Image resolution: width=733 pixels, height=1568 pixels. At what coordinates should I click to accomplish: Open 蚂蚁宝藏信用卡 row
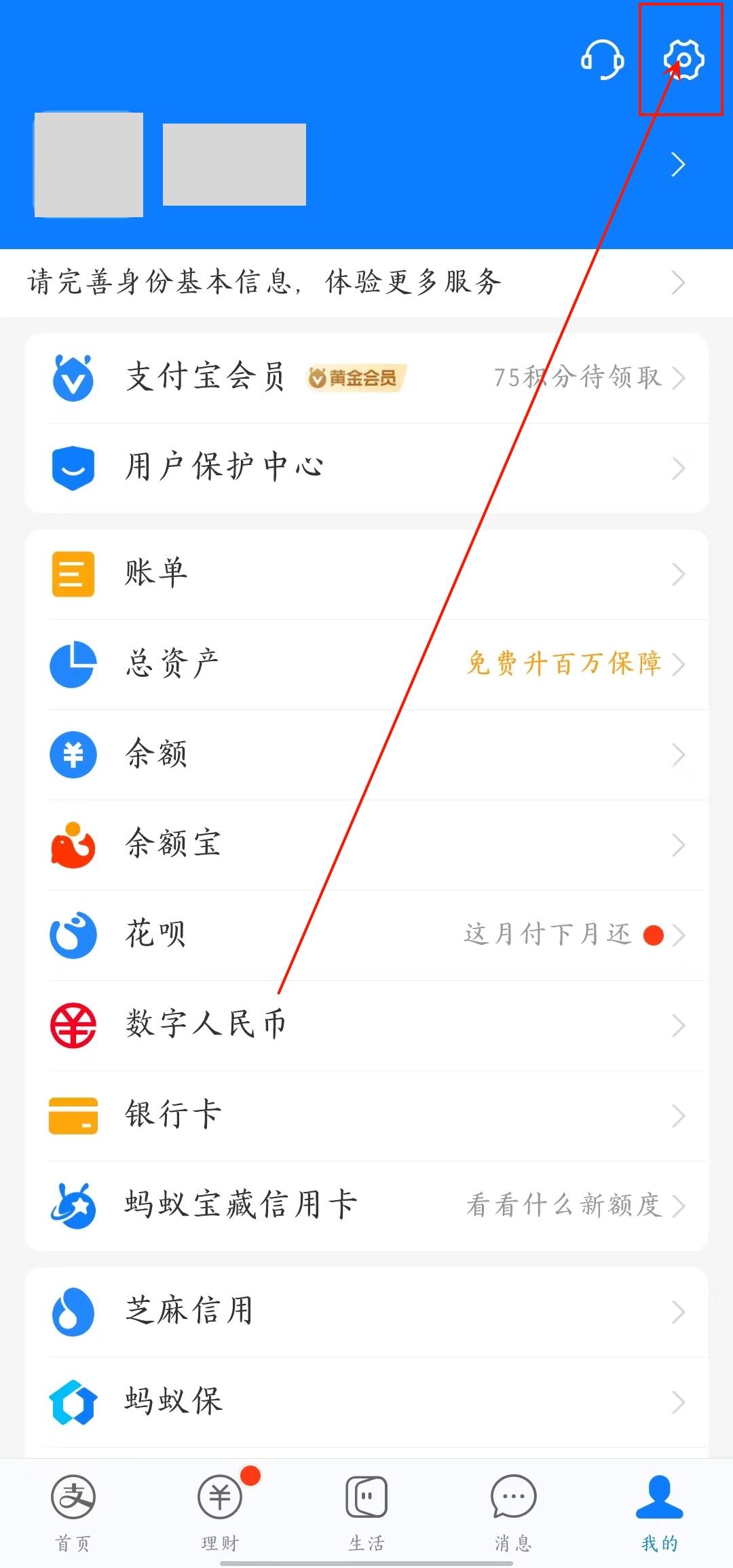pyautogui.click(x=366, y=1206)
